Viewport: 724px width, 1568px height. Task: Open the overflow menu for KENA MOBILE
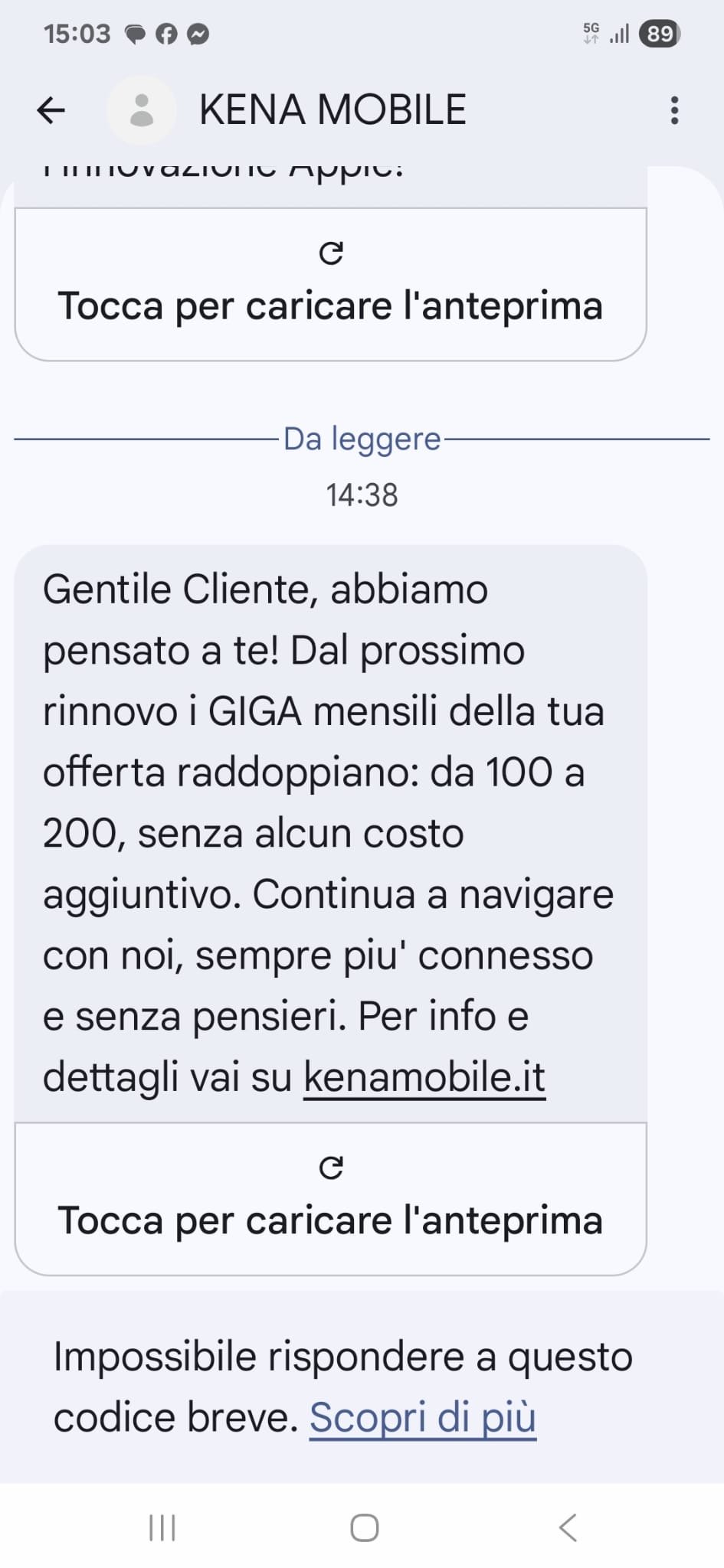click(x=674, y=110)
